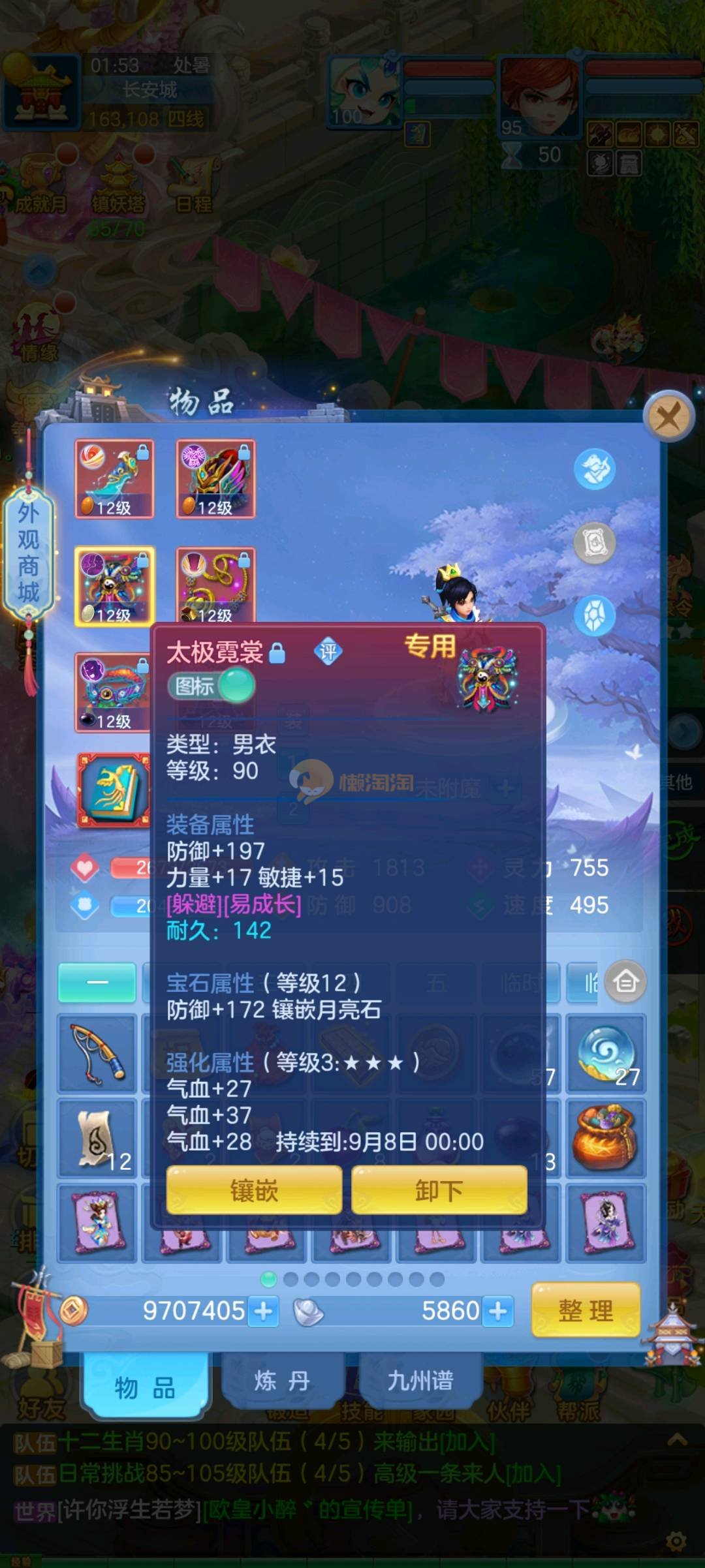This screenshot has width=705, height=1568.
Task: Tap 卸下 to unequip 太极霓裳
Action: pos(439,1191)
